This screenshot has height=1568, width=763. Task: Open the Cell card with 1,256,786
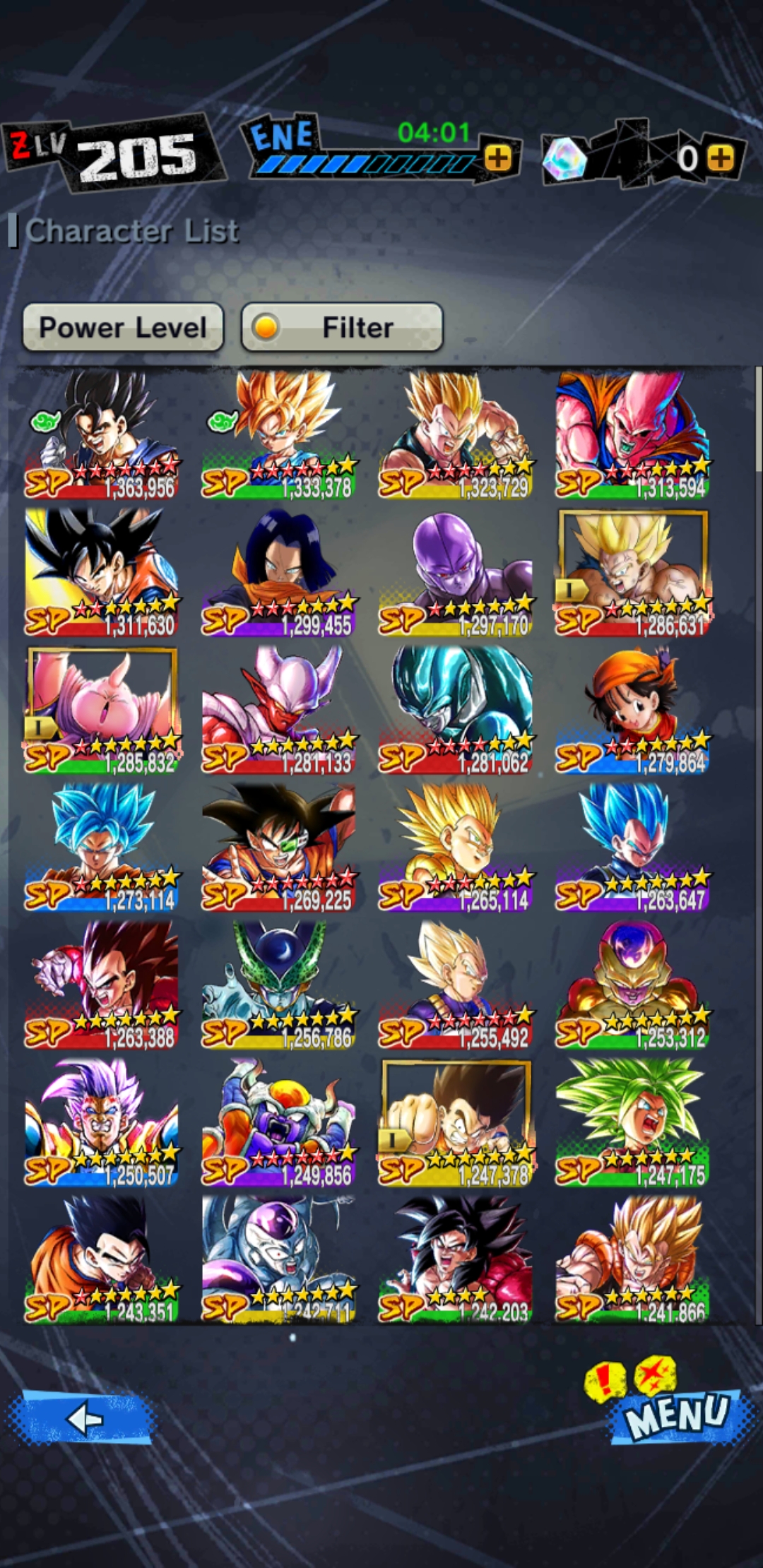coord(278,985)
